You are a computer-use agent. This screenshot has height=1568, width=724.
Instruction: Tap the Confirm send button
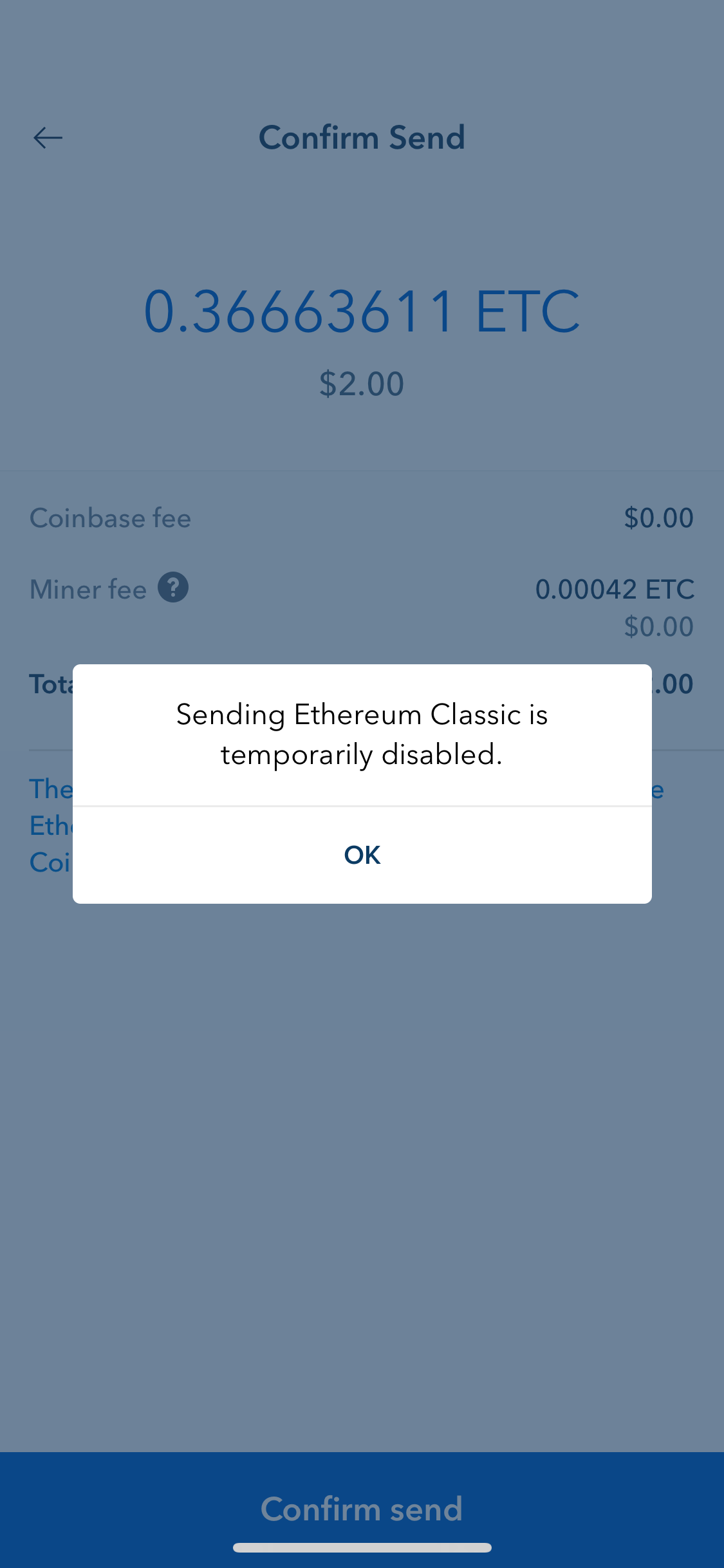(x=362, y=1509)
